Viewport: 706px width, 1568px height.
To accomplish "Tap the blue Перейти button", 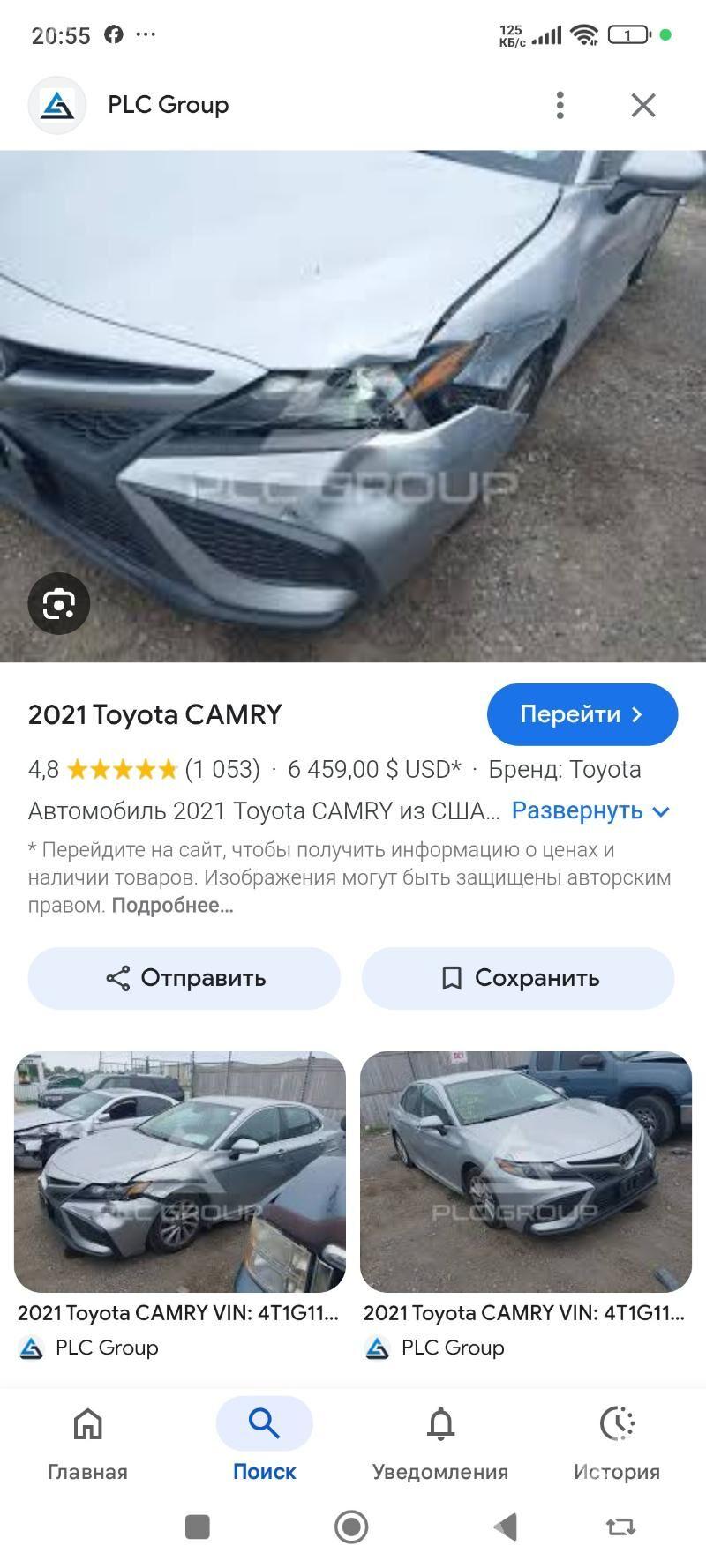I will (x=582, y=714).
